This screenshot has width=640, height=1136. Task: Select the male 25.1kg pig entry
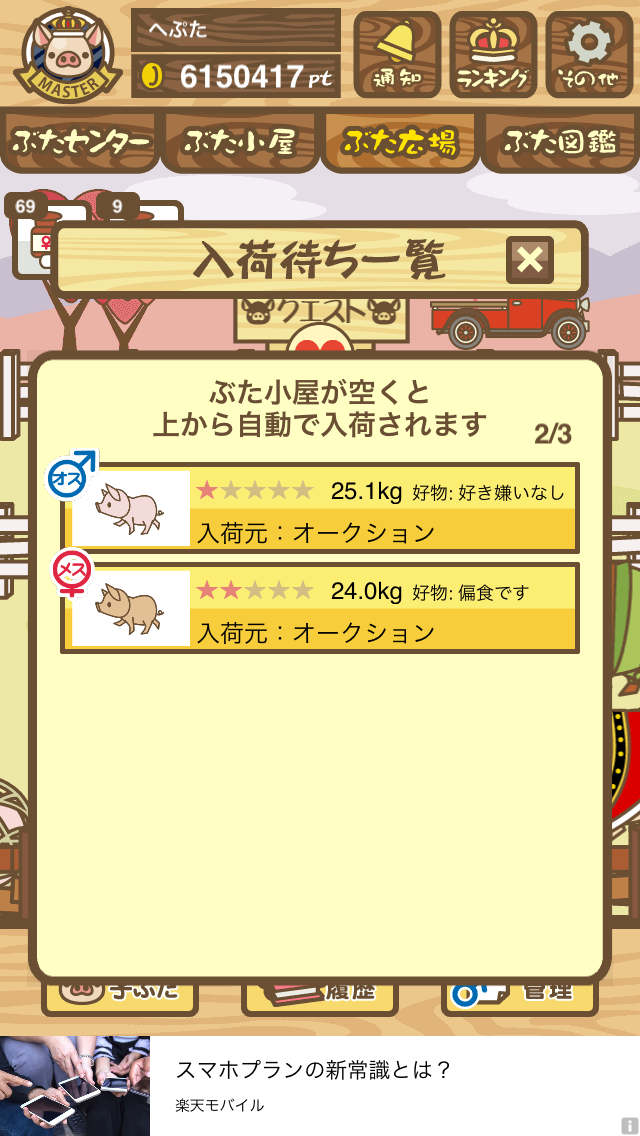[320, 508]
